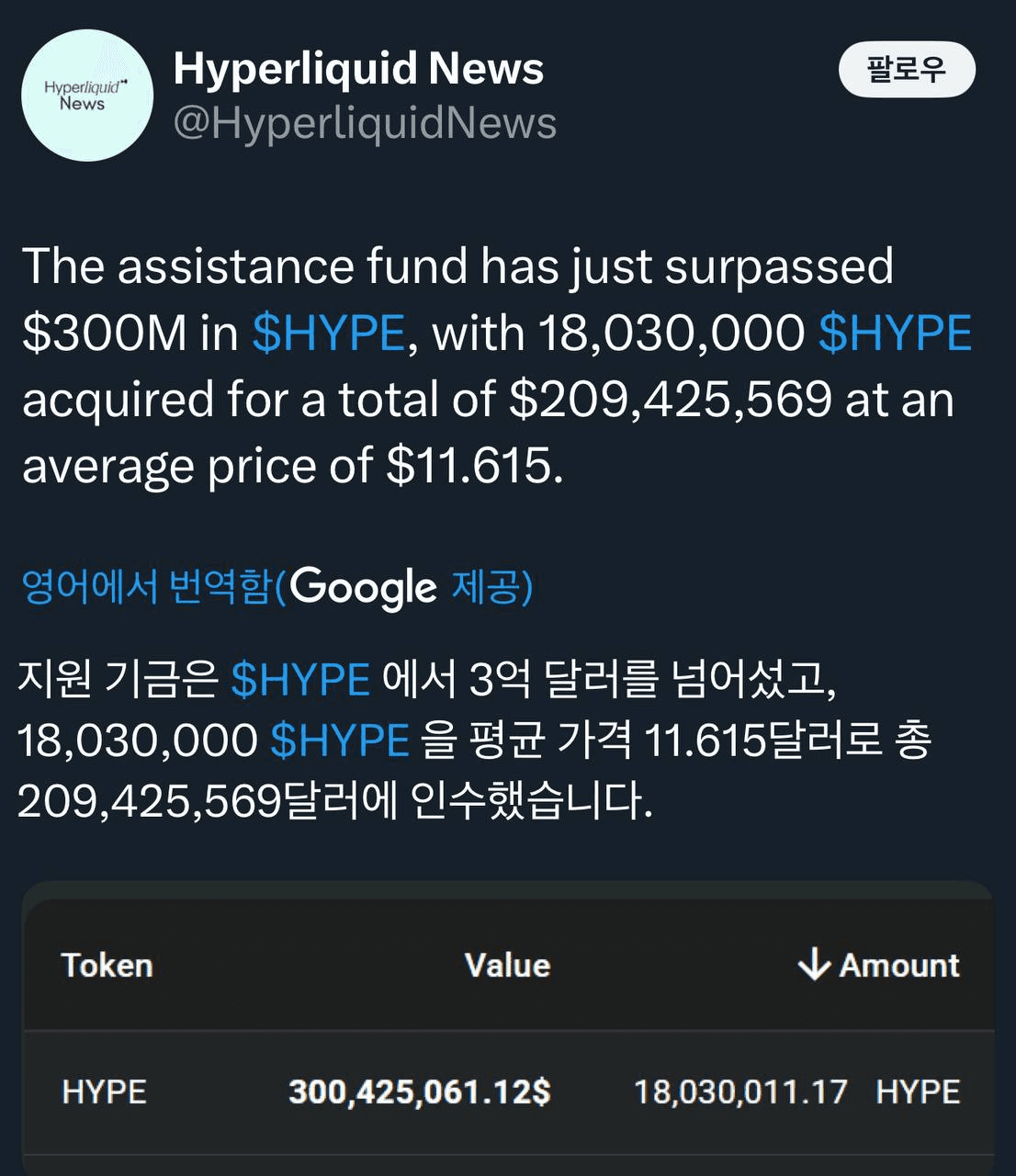The width and height of the screenshot is (1016, 1176).
Task: Tap the 영어에서 번역함 translation link
Action: click(147, 586)
